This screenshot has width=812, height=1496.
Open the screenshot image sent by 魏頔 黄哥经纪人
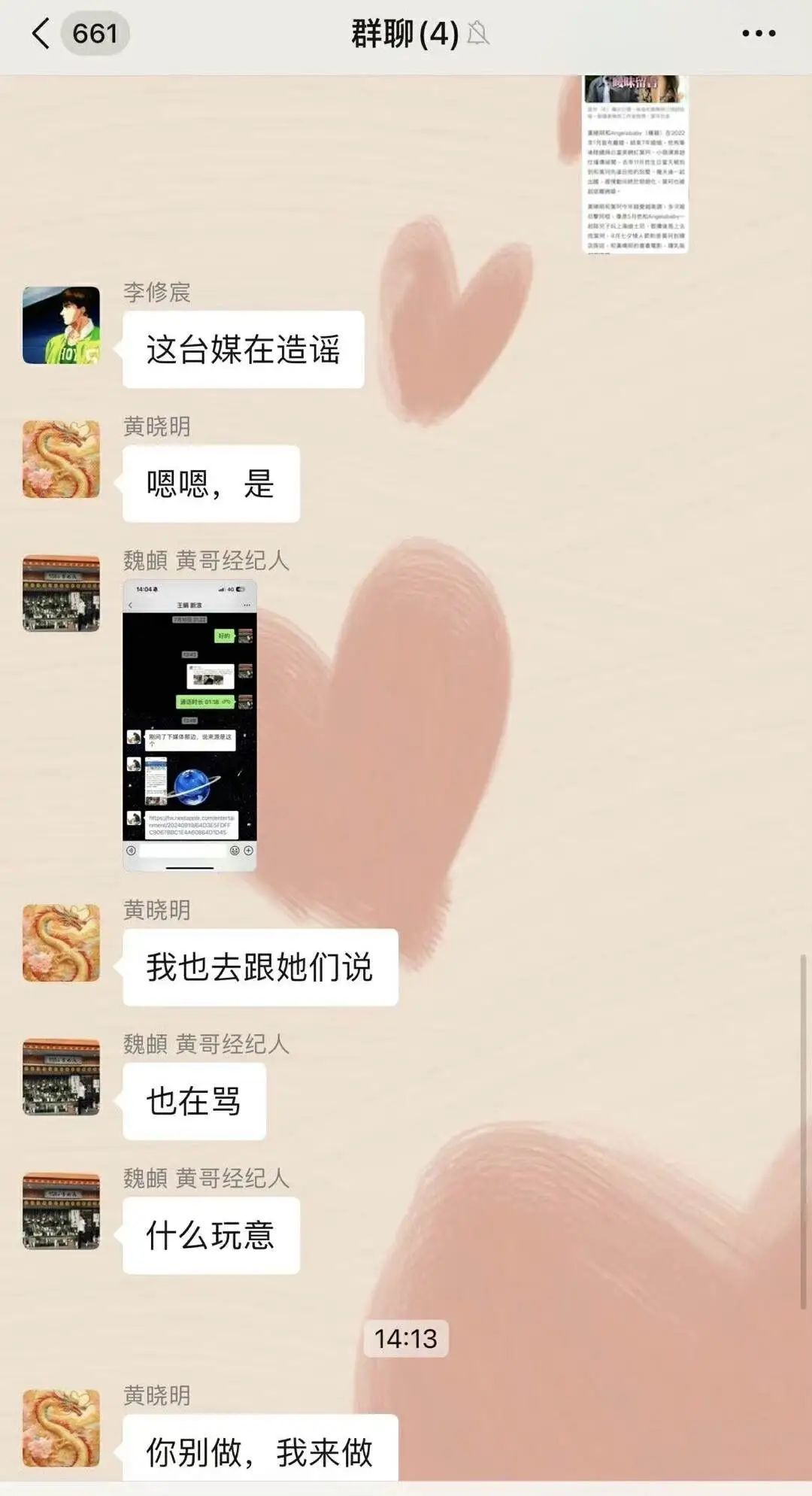click(x=189, y=726)
